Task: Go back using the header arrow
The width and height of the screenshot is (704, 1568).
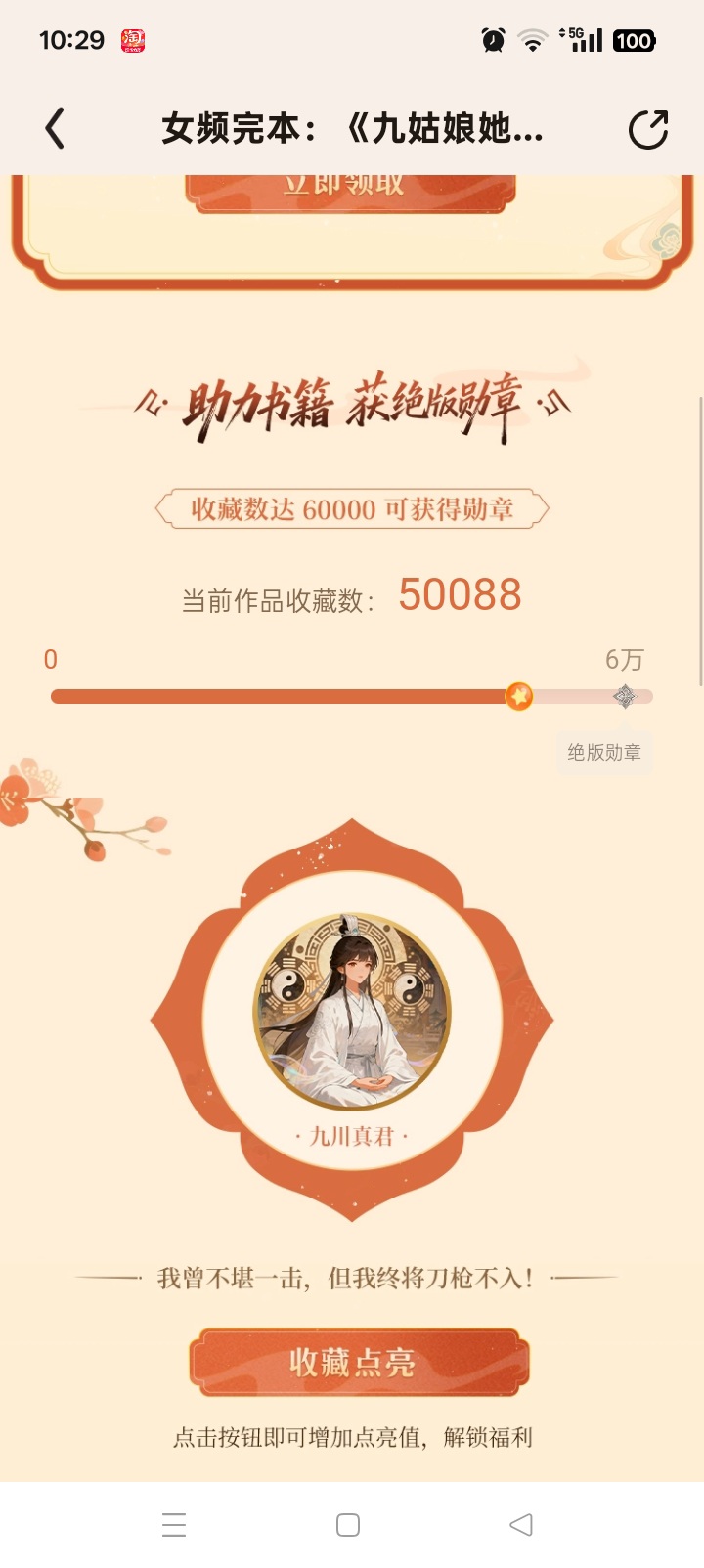Action: [56, 128]
